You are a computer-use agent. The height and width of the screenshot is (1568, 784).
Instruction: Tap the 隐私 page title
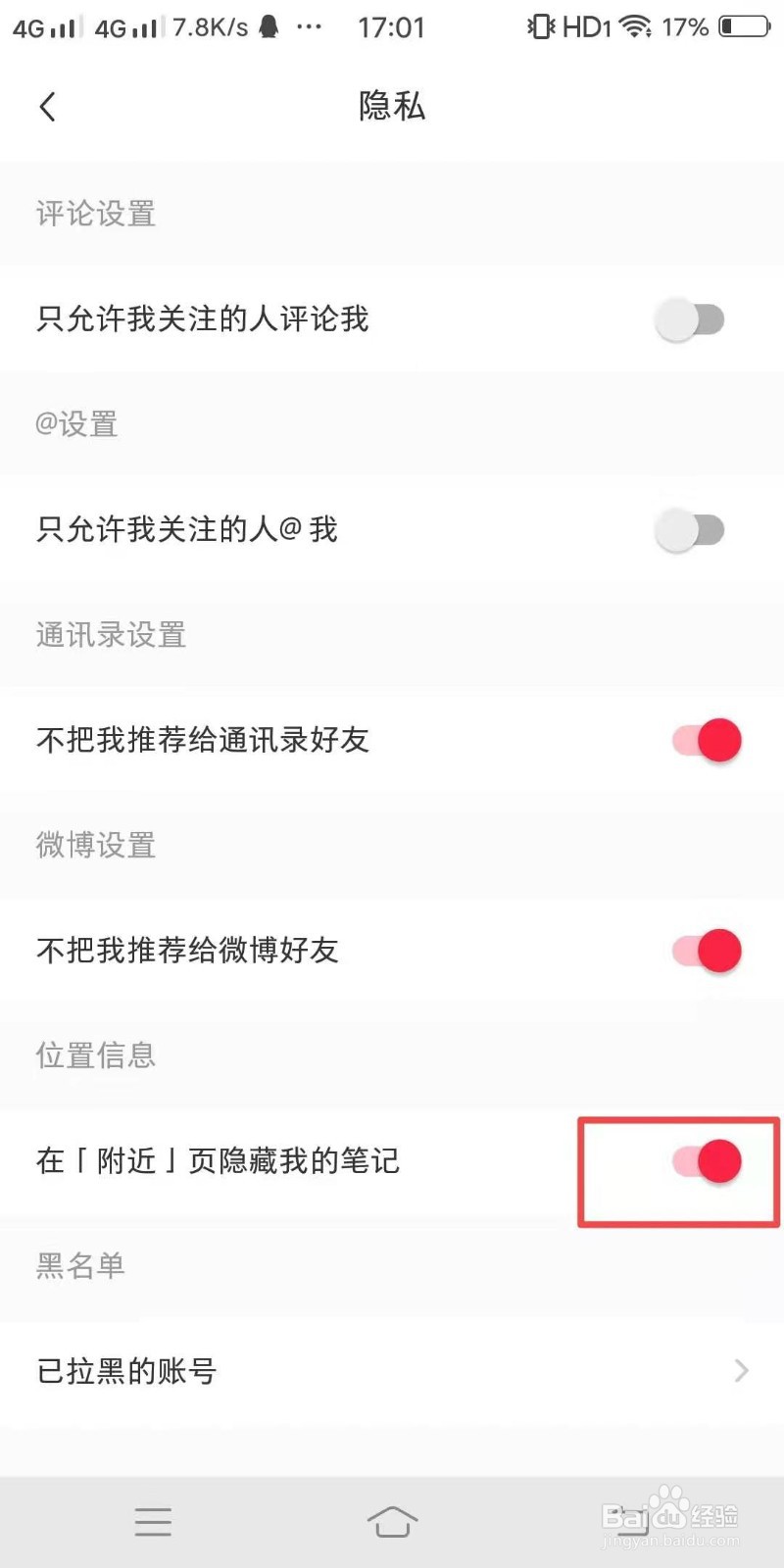tap(392, 106)
